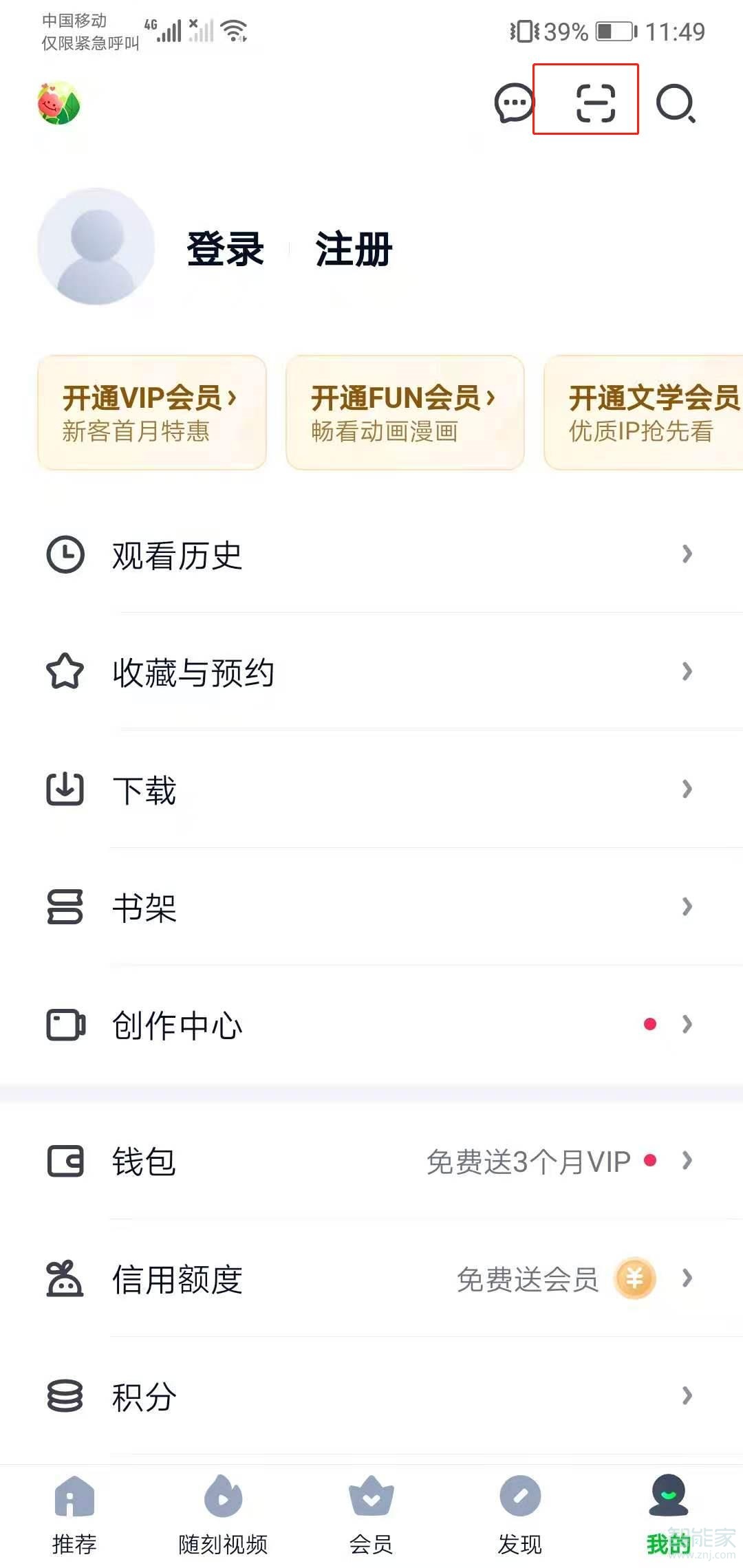The height and width of the screenshot is (1568, 743).
Task: Open 积分 using its chevron
Action: pyautogui.click(x=687, y=1395)
